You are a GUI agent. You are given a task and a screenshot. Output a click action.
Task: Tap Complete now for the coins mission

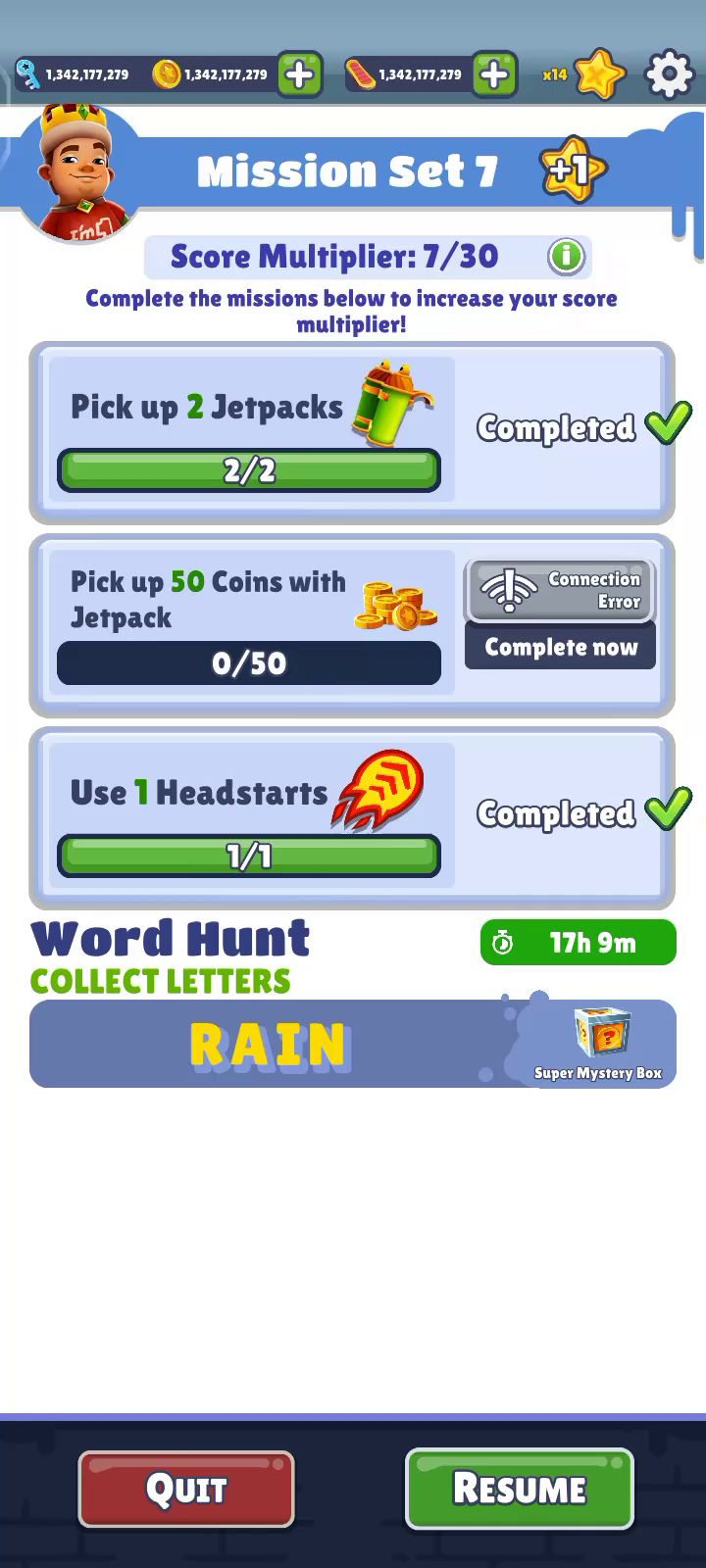coord(560,648)
